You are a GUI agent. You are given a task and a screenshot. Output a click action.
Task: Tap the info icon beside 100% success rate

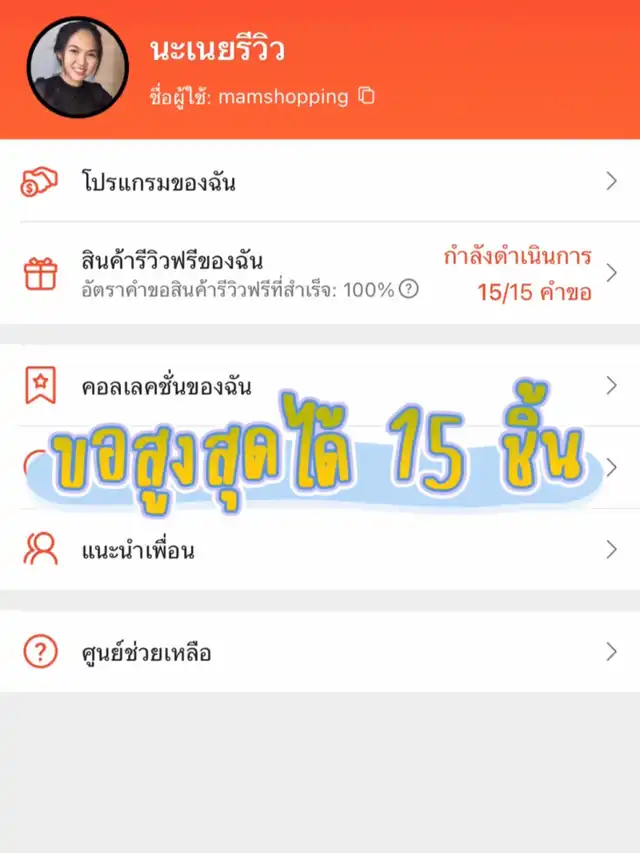click(408, 289)
